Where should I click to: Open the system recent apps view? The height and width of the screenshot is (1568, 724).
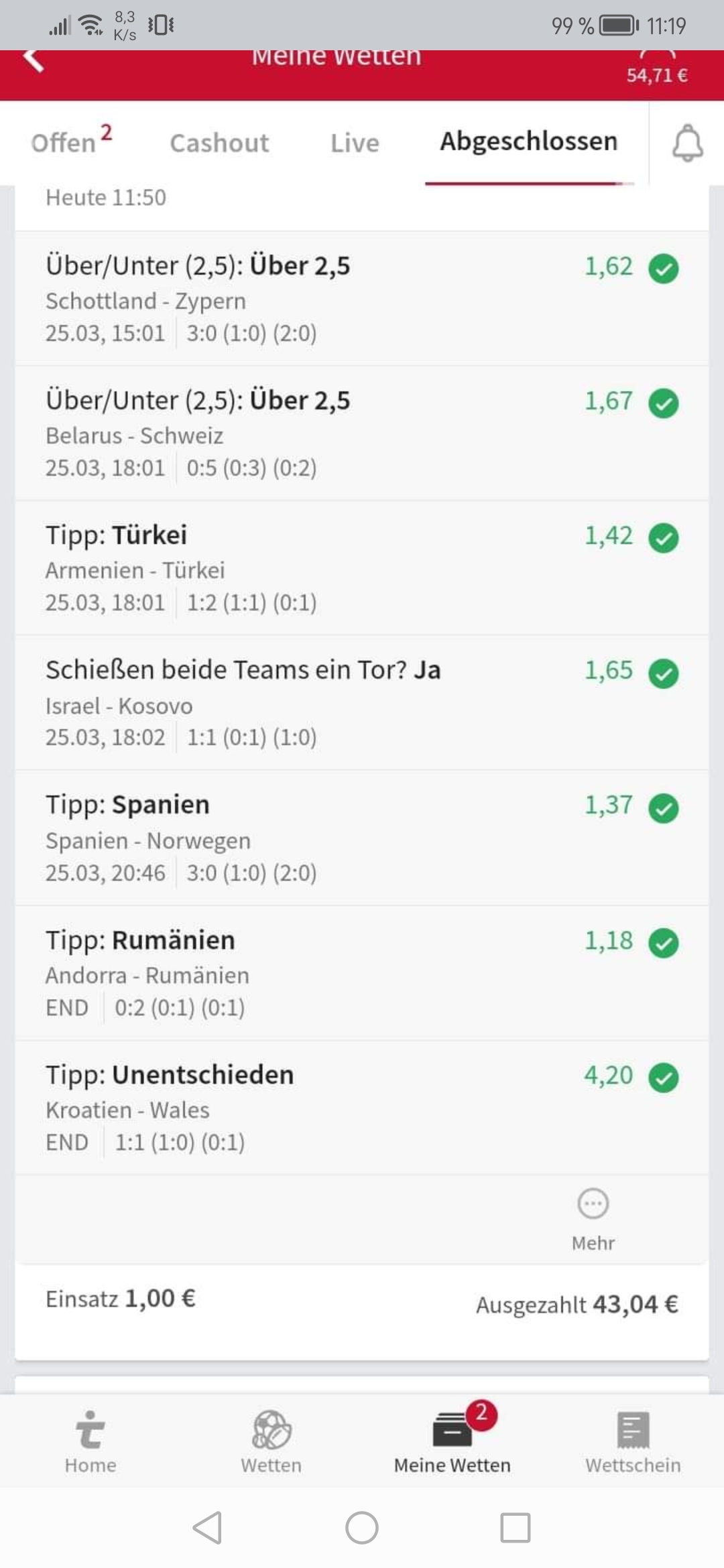(x=516, y=1528)
